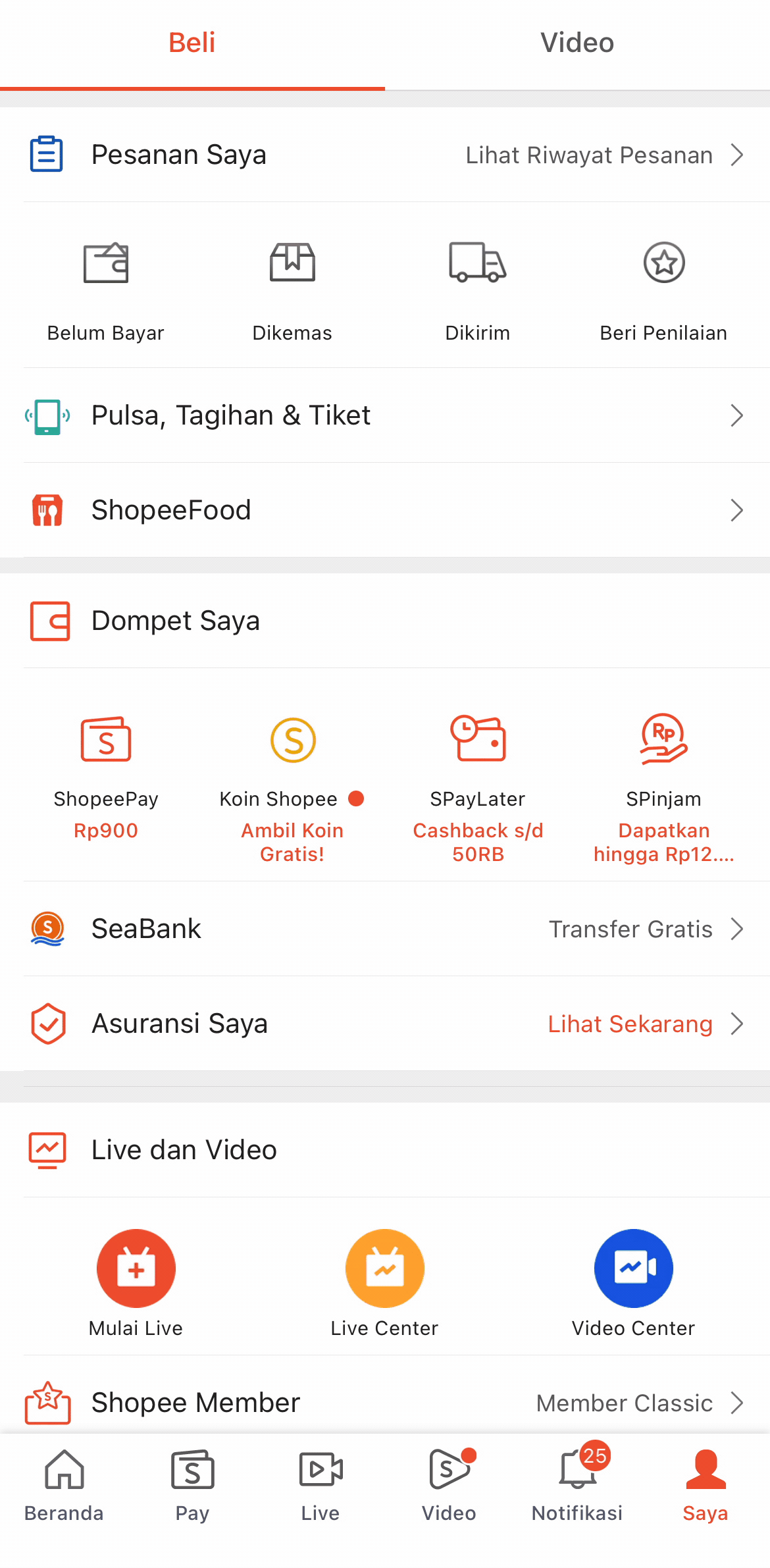Expand Asuransi Saya details
This screenshot has width=770, height=1568.
pyautogui.click(x=385, y=1024)
